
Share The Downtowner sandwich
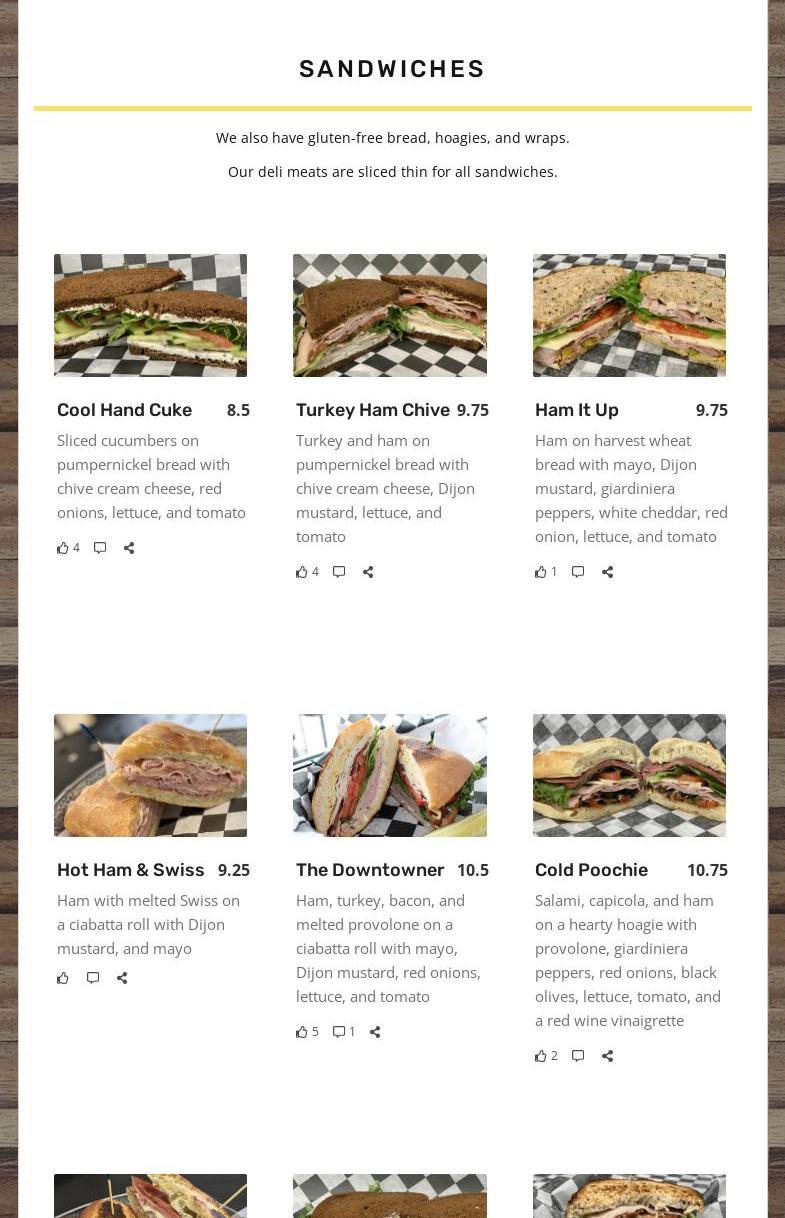coord(375,1032)
